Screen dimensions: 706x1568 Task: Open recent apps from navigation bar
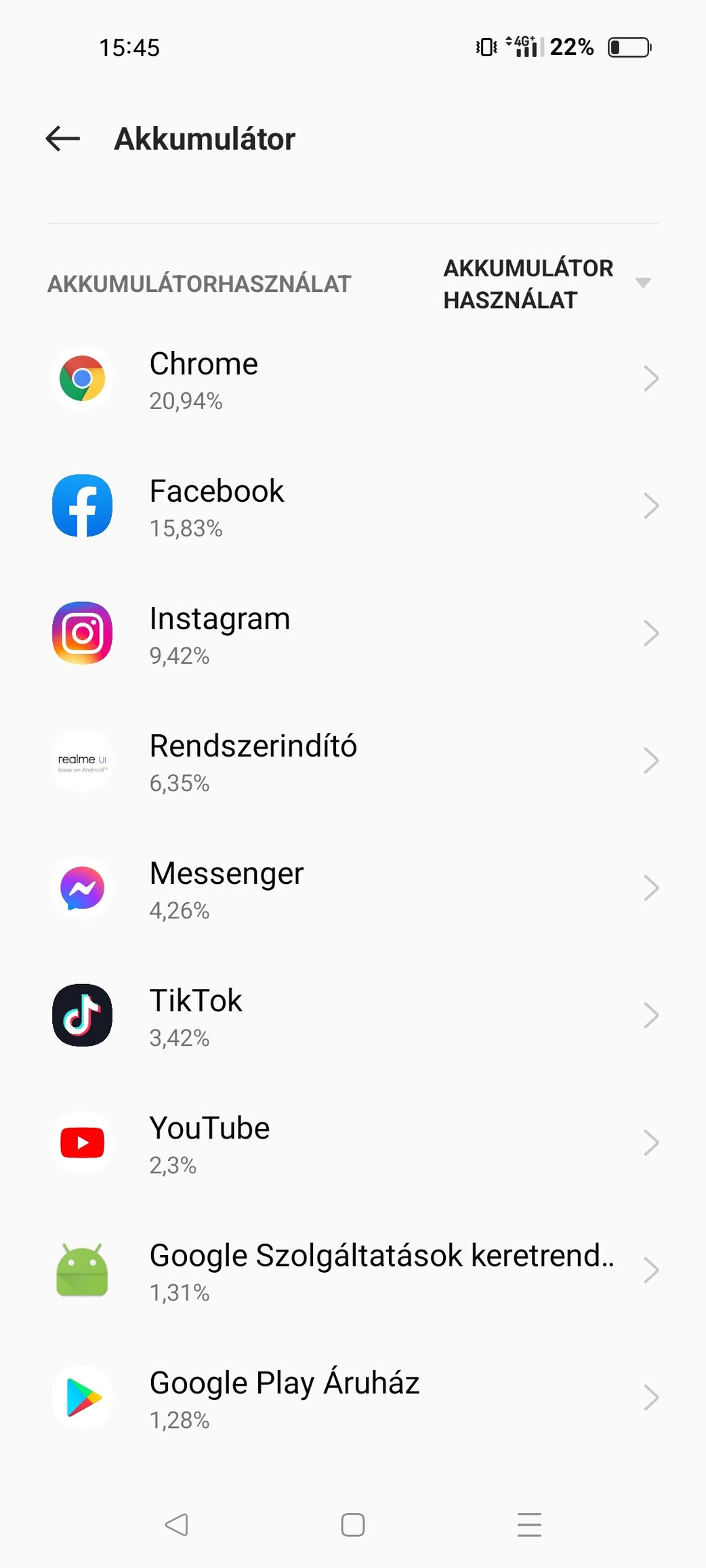[x=529, y=1525]
